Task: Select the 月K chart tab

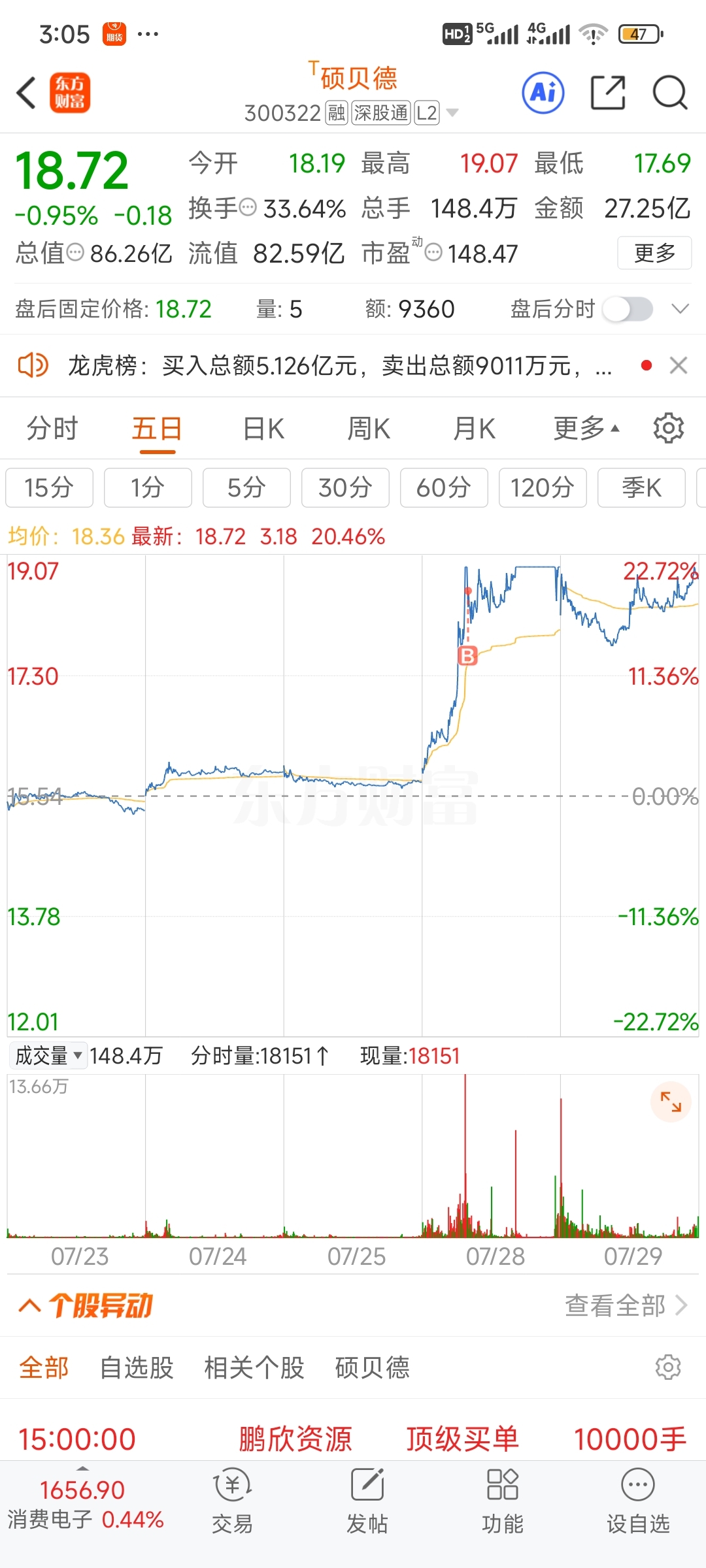Action: pyautogui.click(x=475, y=429)
